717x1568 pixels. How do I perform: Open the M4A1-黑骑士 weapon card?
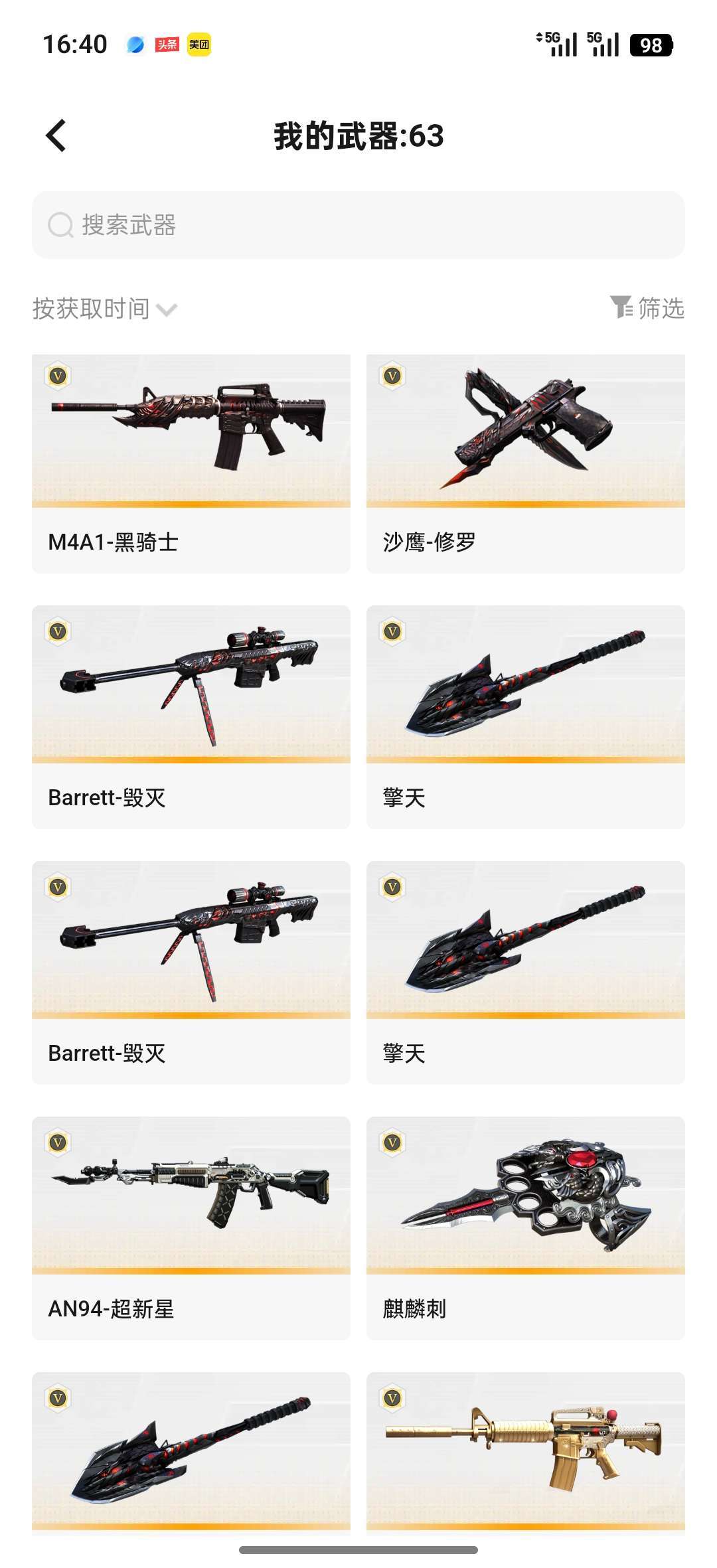coord(191,463)
